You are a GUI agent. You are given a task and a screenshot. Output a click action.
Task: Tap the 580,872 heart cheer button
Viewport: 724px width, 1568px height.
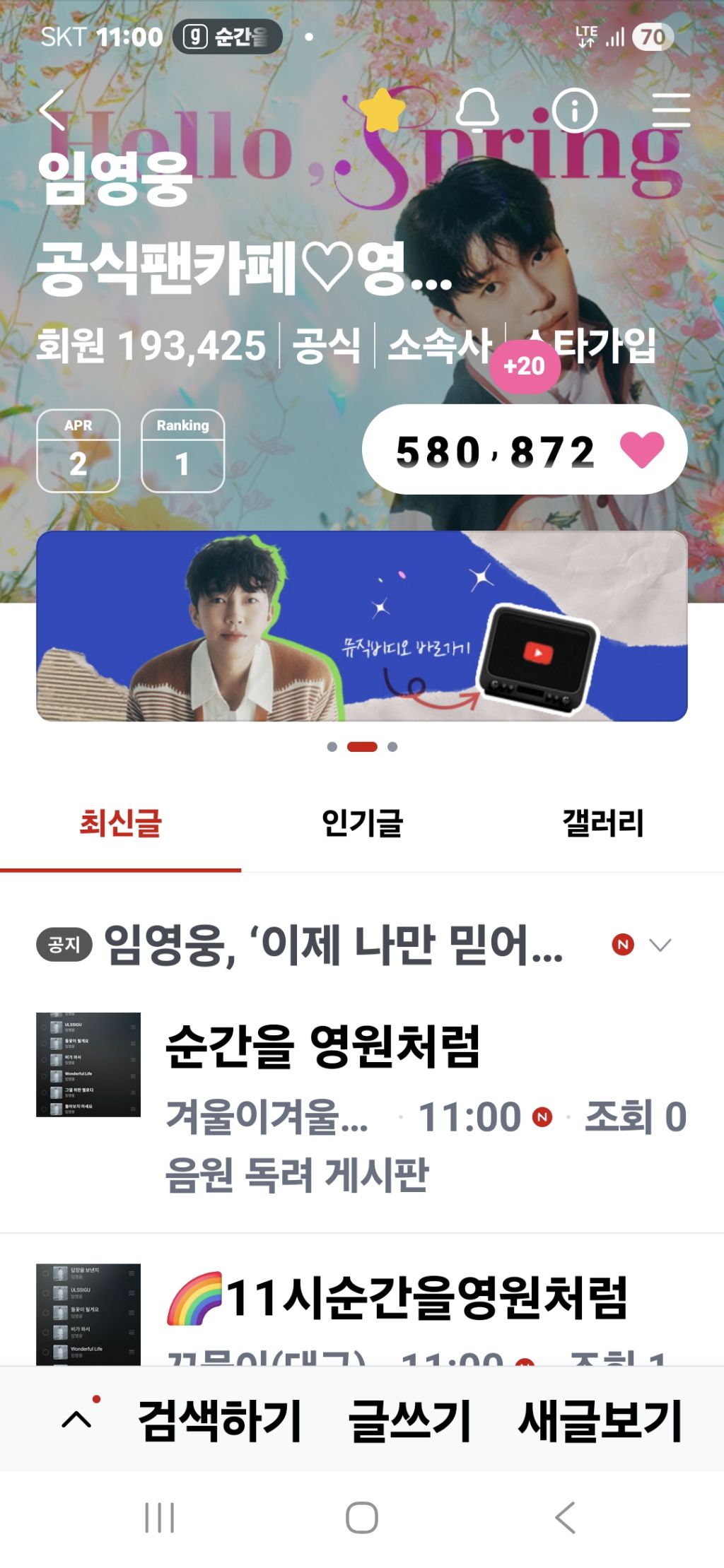click(525, 449)
